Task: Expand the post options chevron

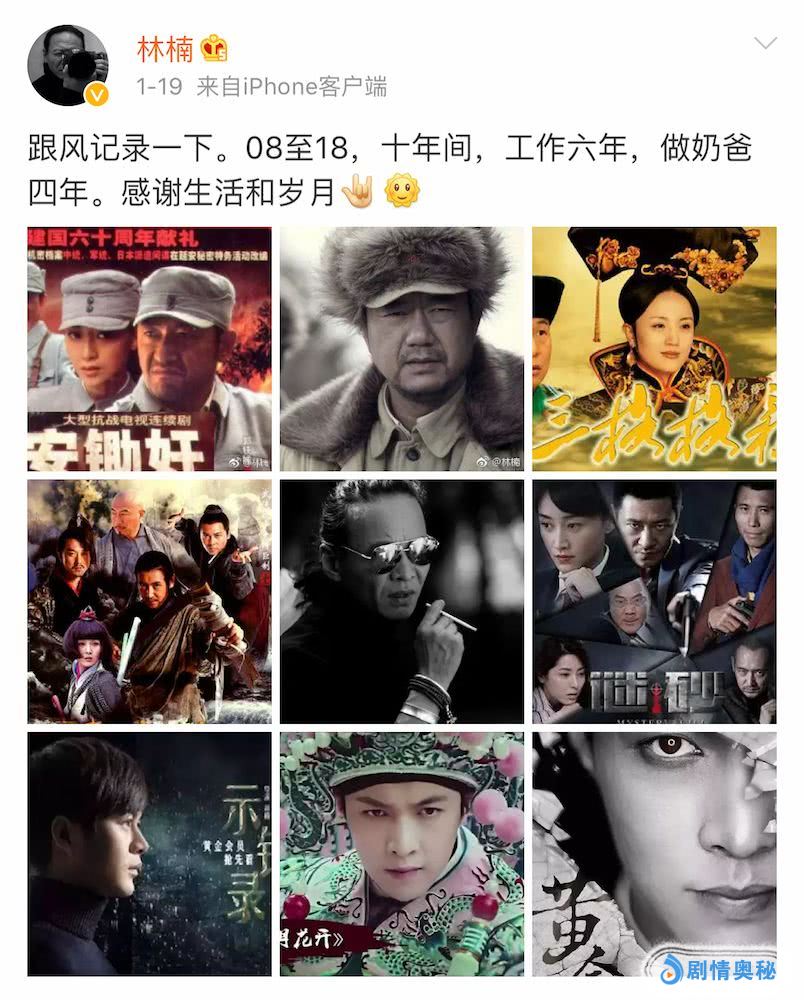Action: (765, 43)
